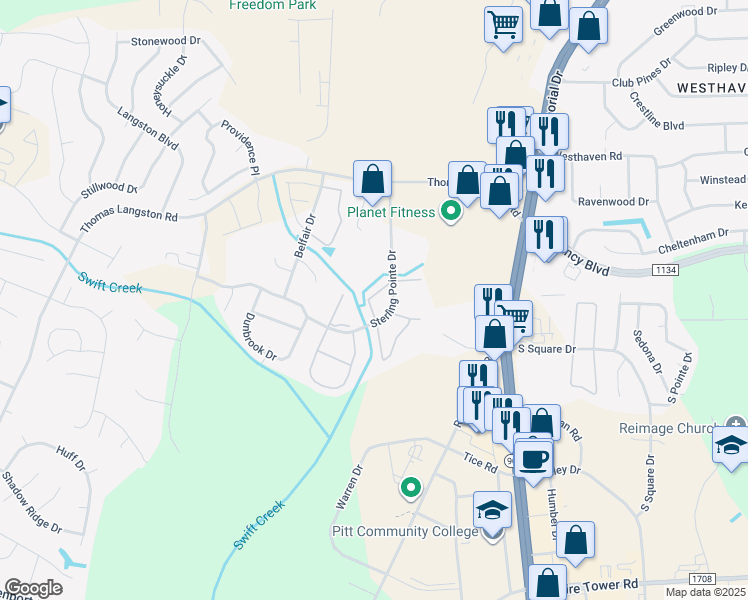Open the restaurant marker by Cheltenham Dr

(545, 236)
